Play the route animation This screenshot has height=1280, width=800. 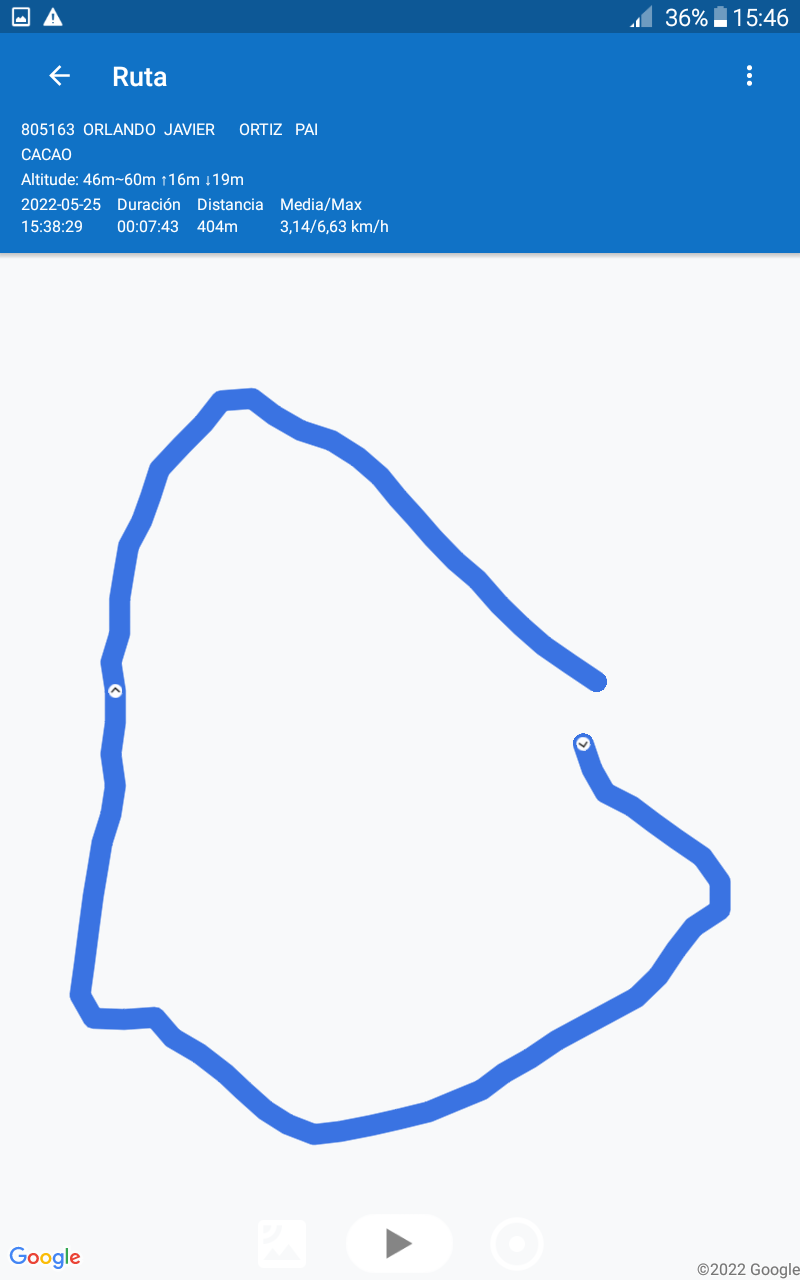click(x=399, y=1243)
